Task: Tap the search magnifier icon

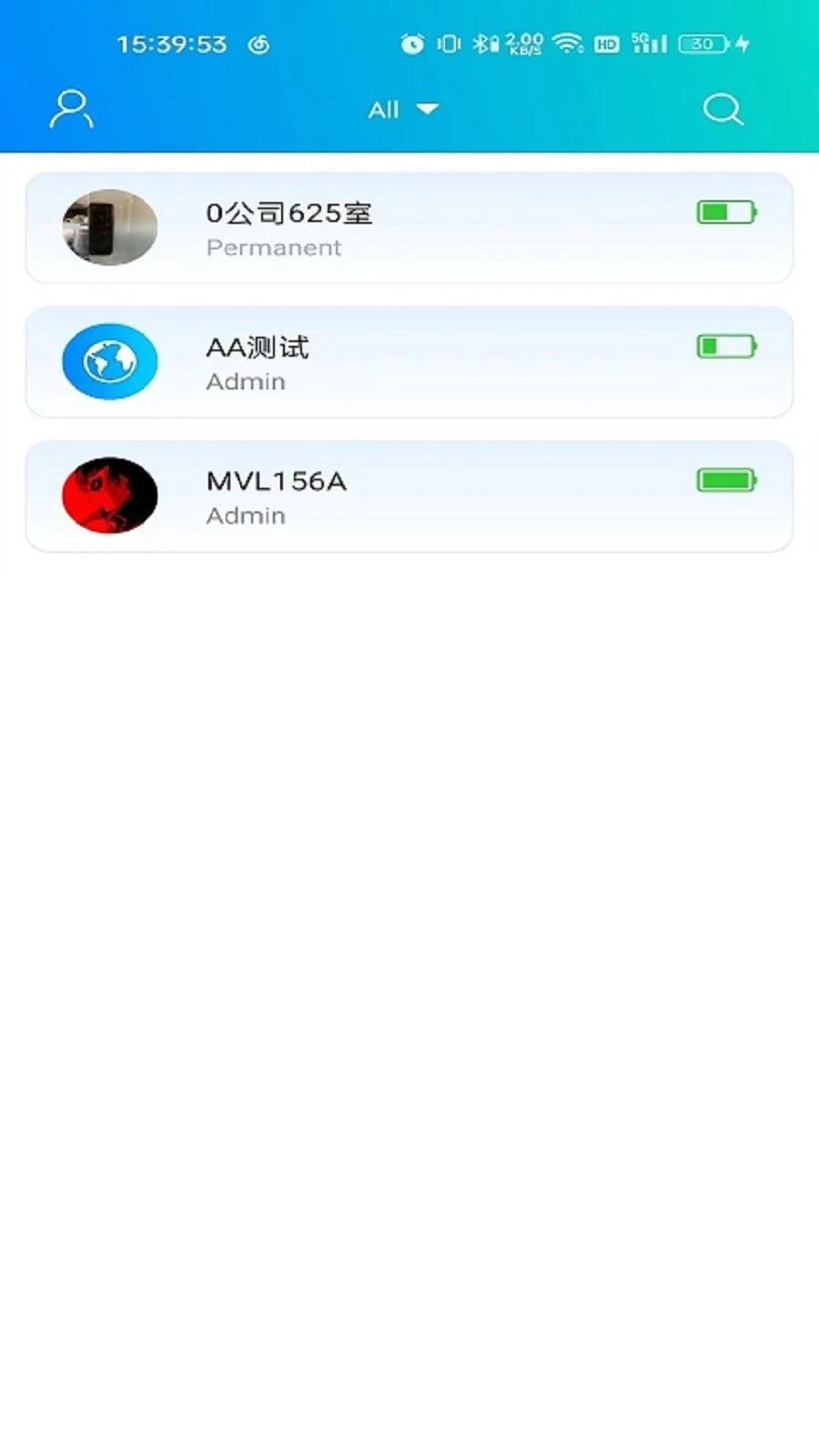Action: pyautogui.click(x=722, y=108)
